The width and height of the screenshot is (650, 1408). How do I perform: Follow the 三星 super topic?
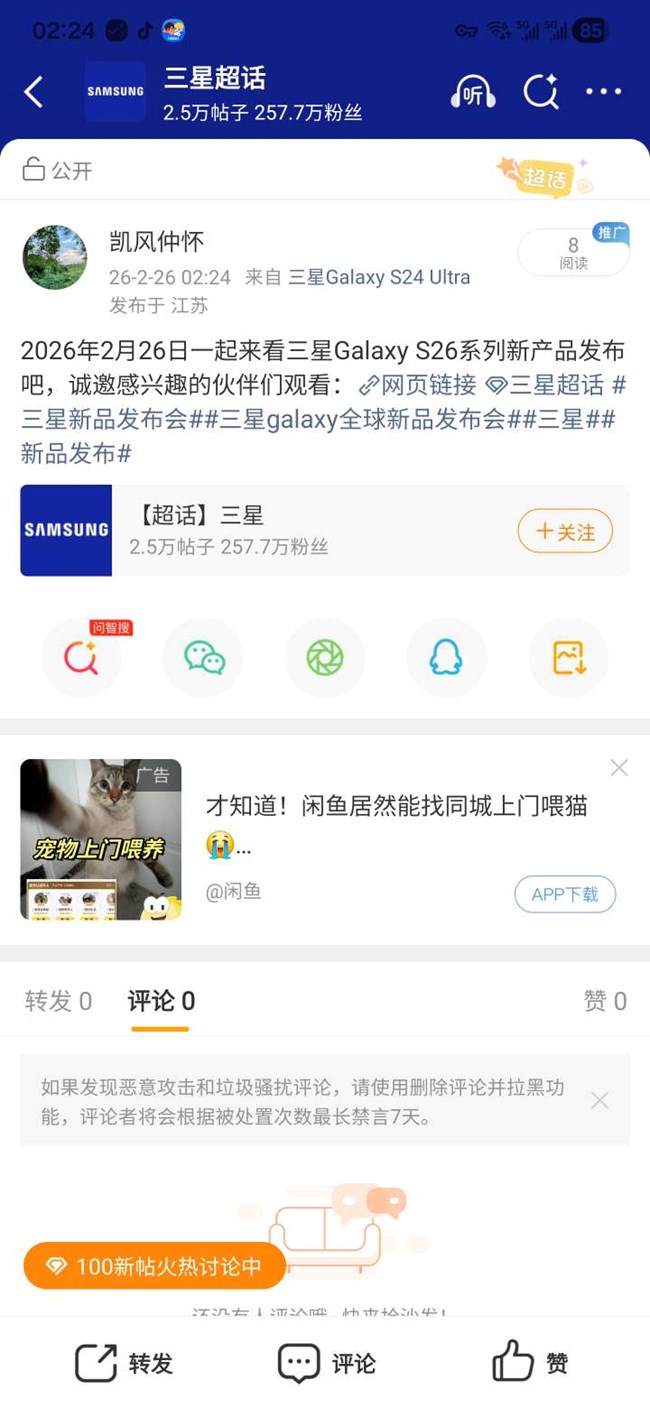[x=564, y=532]
